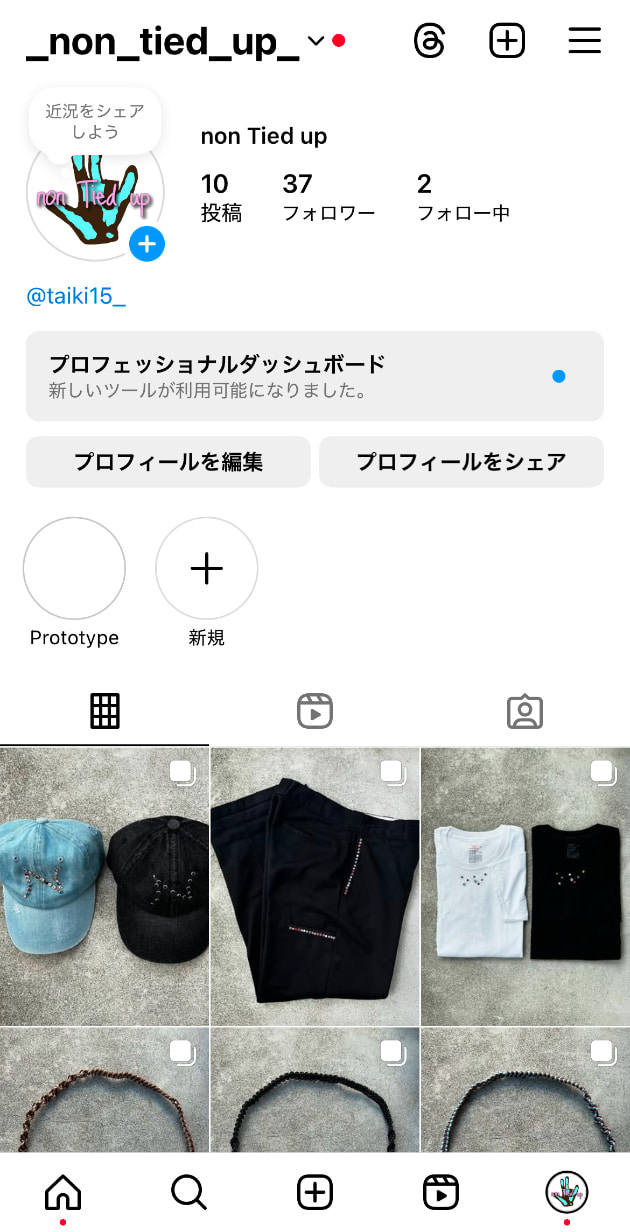Go to the Home feed
Image resolution: width=630 pixels, height=1232 pixels.
63,1192
